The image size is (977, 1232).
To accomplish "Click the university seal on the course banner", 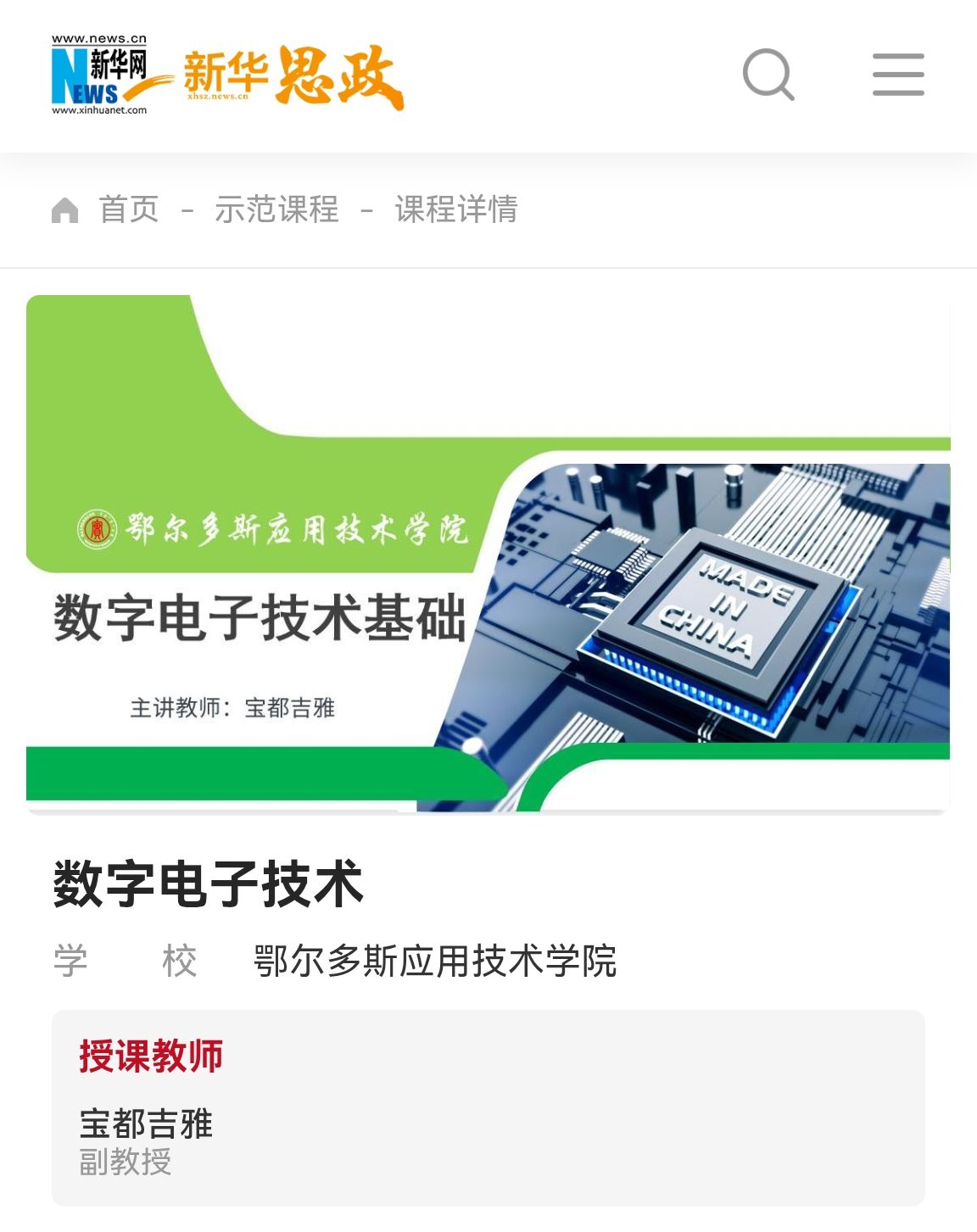I will pyautogui.click(x=96, y=532).
